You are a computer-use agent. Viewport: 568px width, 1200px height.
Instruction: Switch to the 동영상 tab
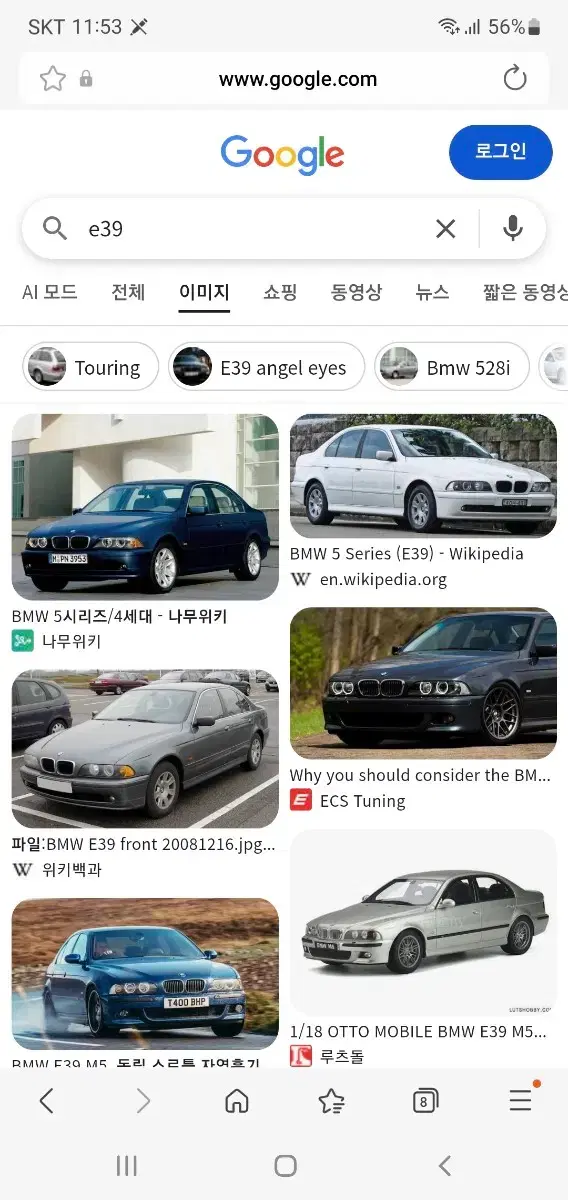(x=356, y=292)
